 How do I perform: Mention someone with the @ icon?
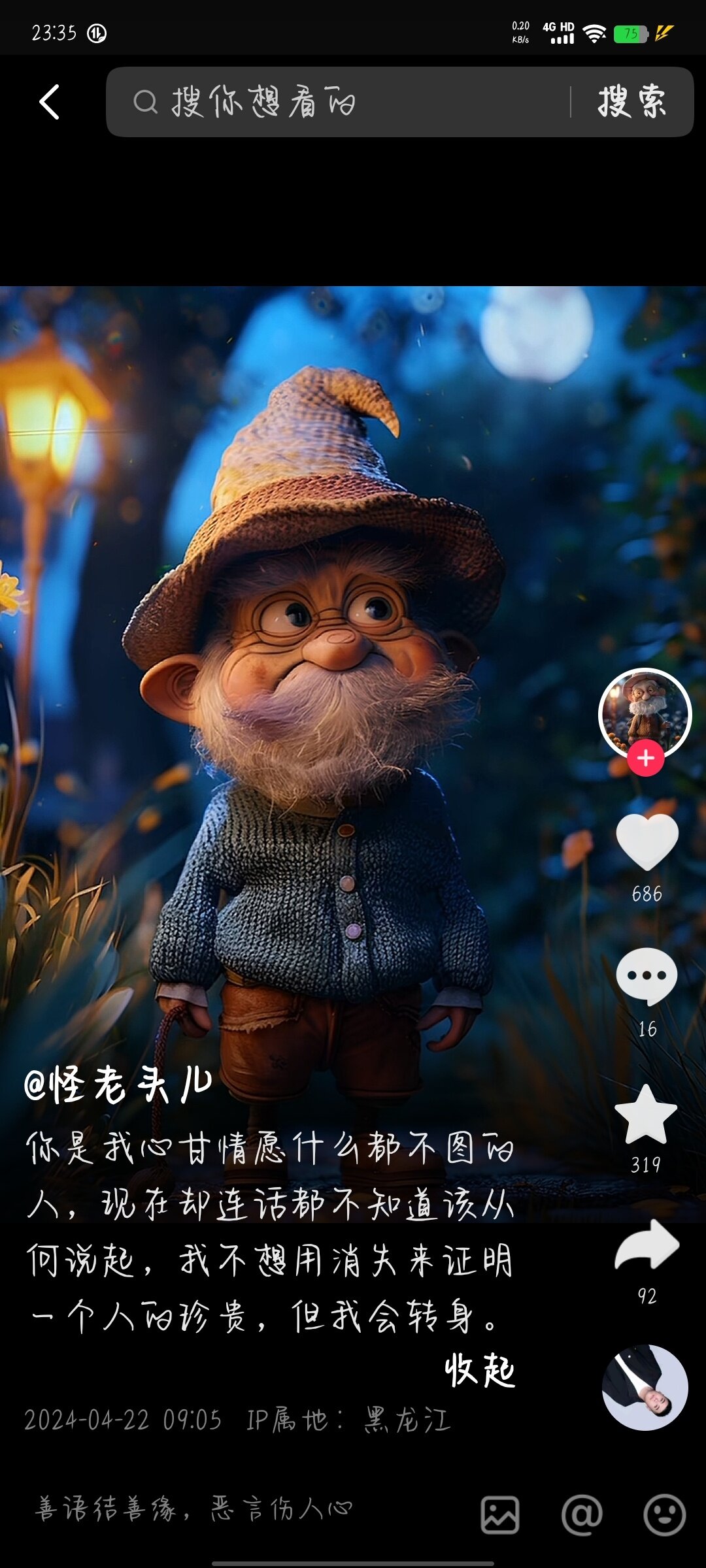(582, 1514)
